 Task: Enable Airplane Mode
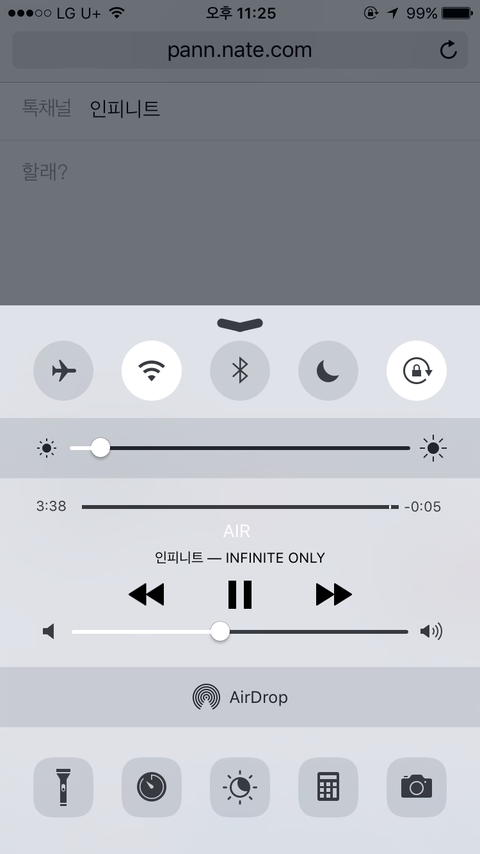[63, 370]
